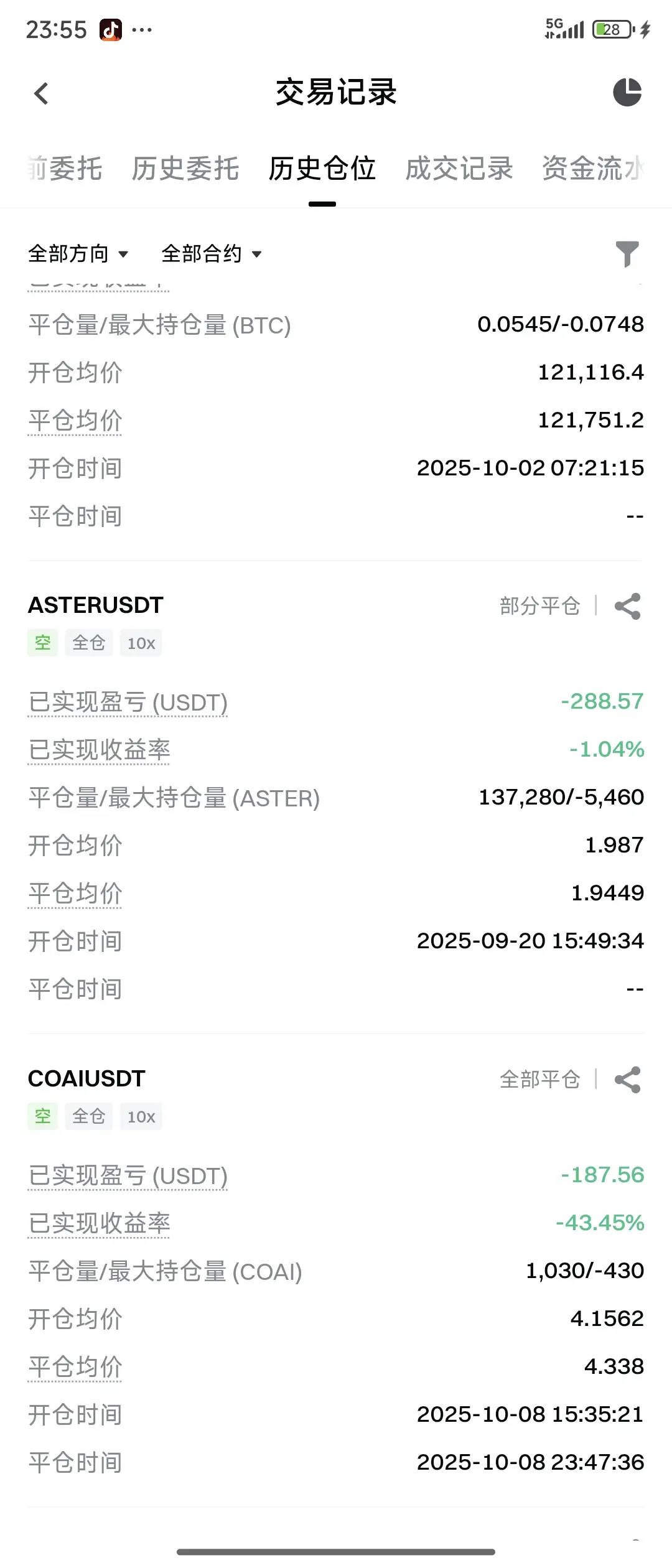Tap COAIUSDT 已实现收益率 underlined label
The height and width of the screenshot is (1568, 672).
coord(99,1223)
